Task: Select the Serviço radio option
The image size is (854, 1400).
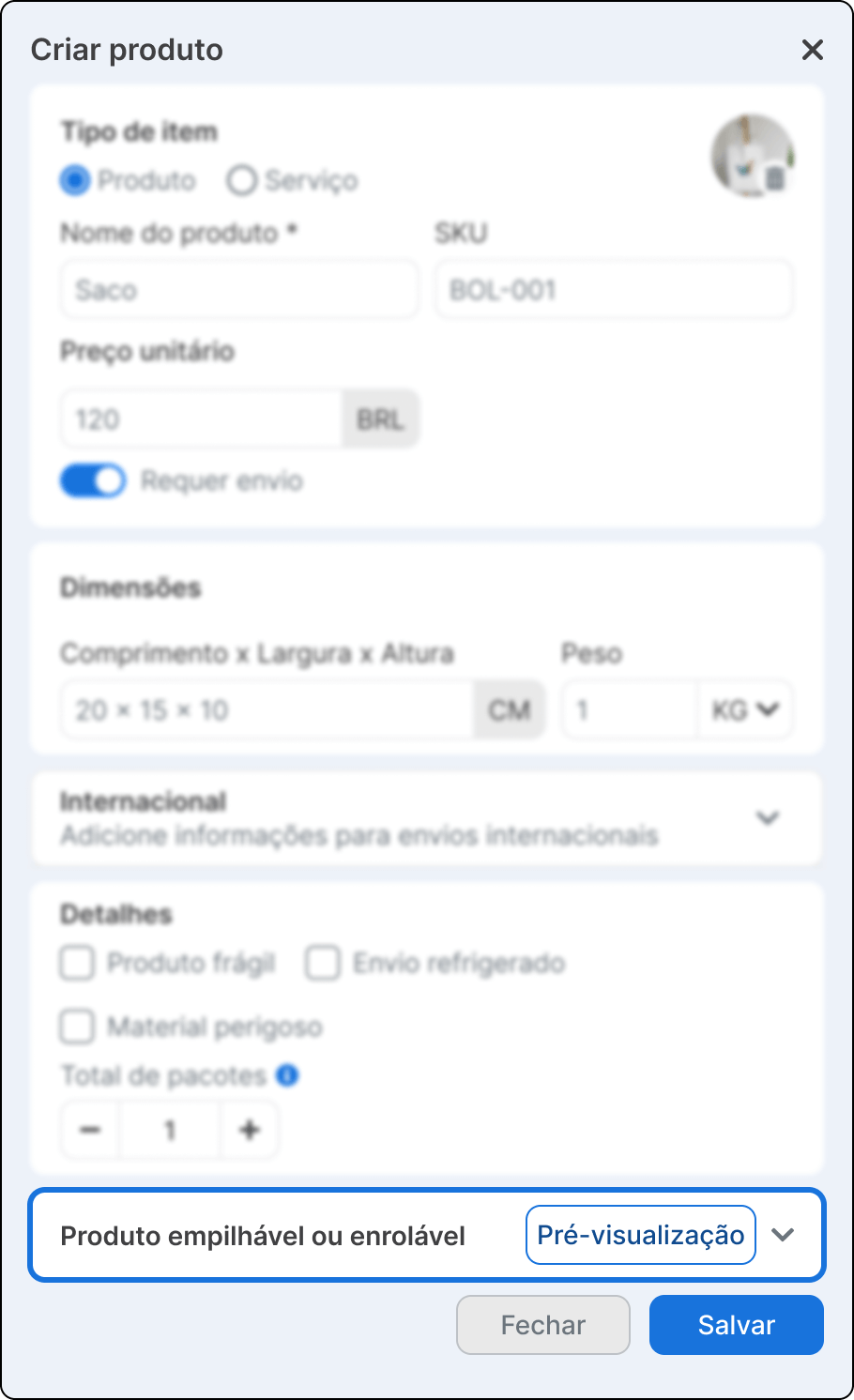Action: pos(241,180)
